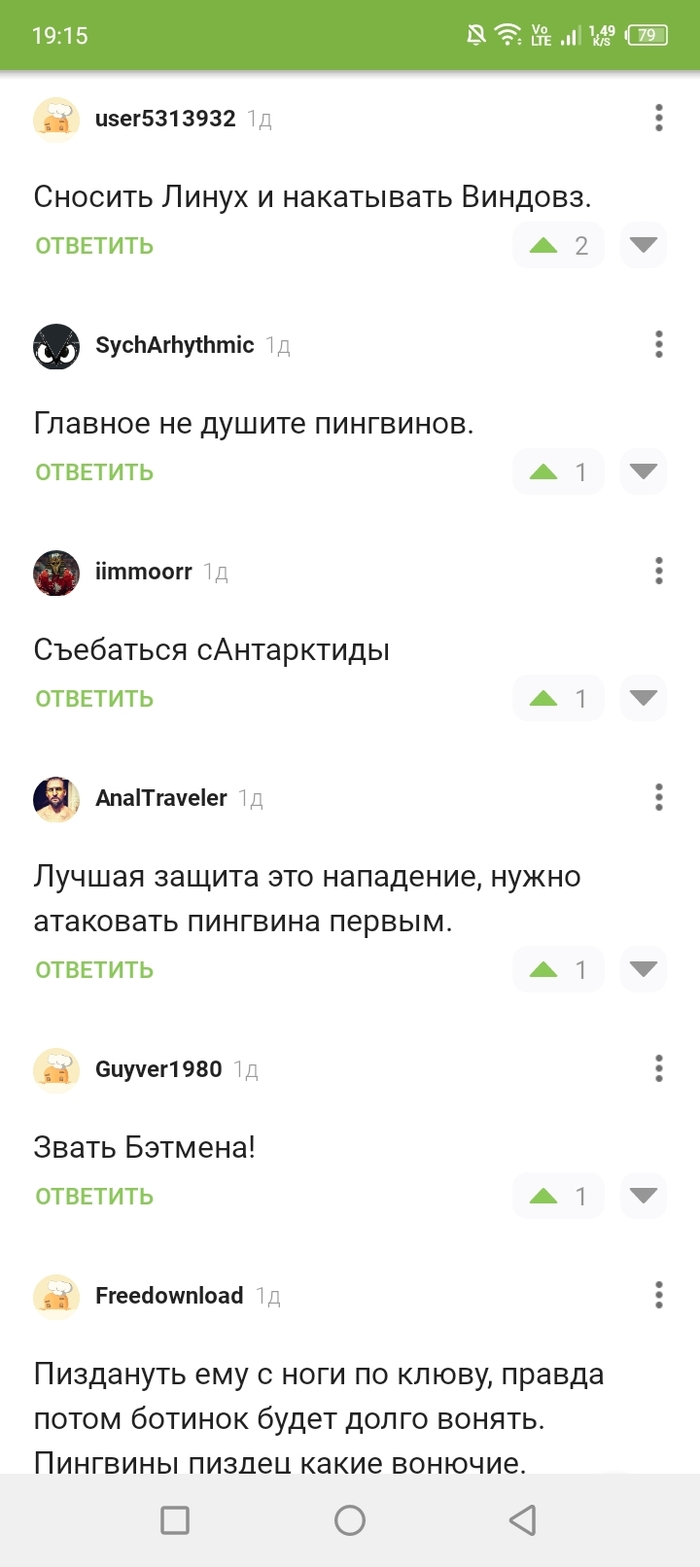Reply to SychArhythmic's comment
Screen dimensions: 700x1567
[x=94, y=472]
